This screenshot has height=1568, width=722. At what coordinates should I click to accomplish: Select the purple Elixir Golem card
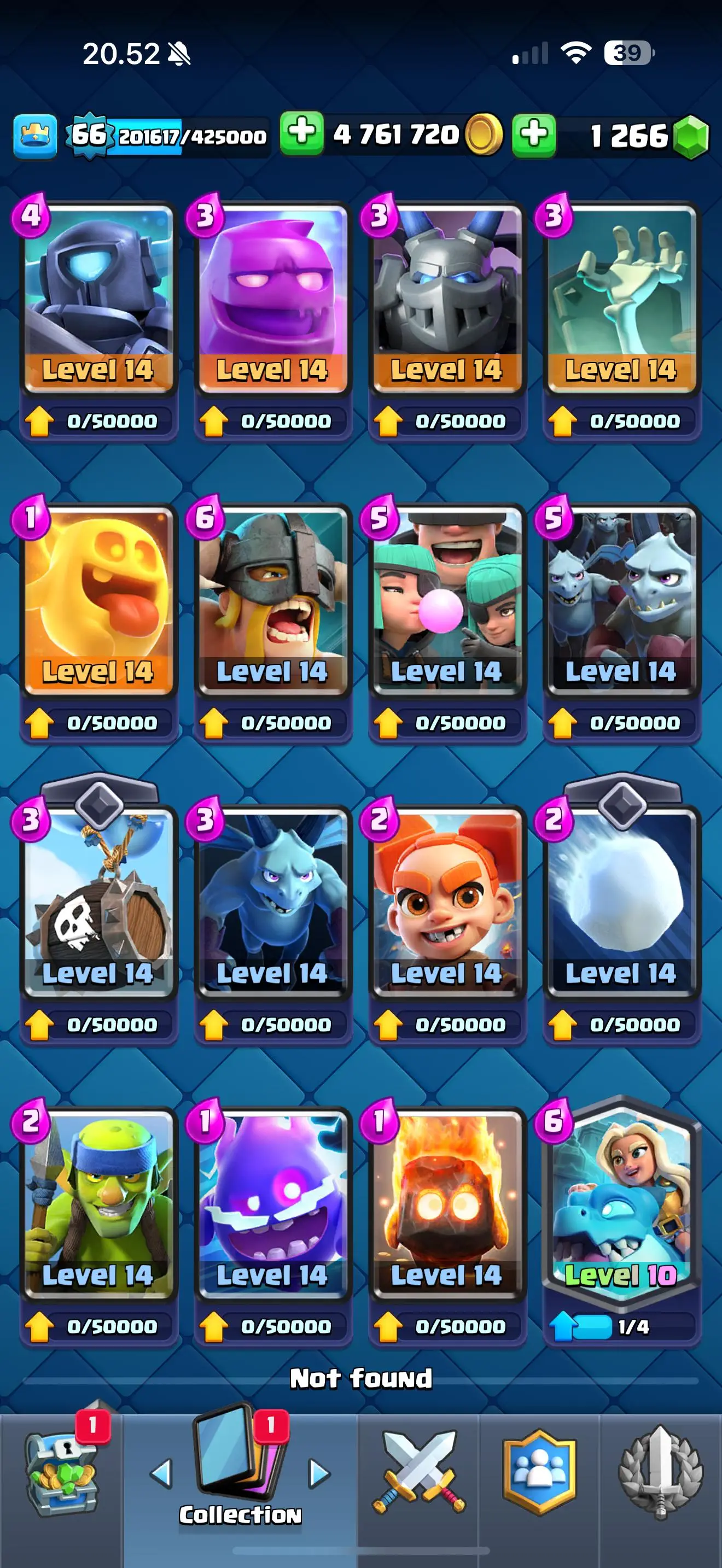[x=272, y=299]
